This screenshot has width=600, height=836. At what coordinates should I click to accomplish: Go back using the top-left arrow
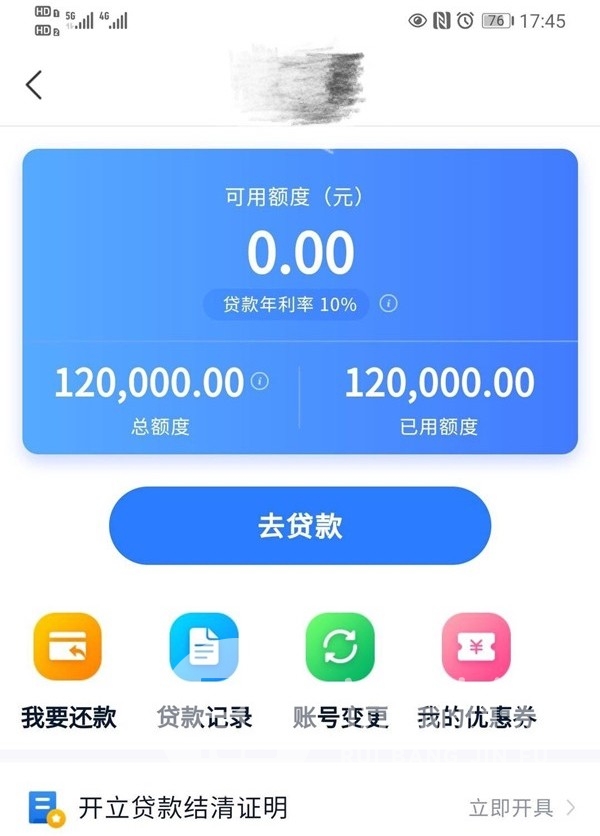click(34, 84)
